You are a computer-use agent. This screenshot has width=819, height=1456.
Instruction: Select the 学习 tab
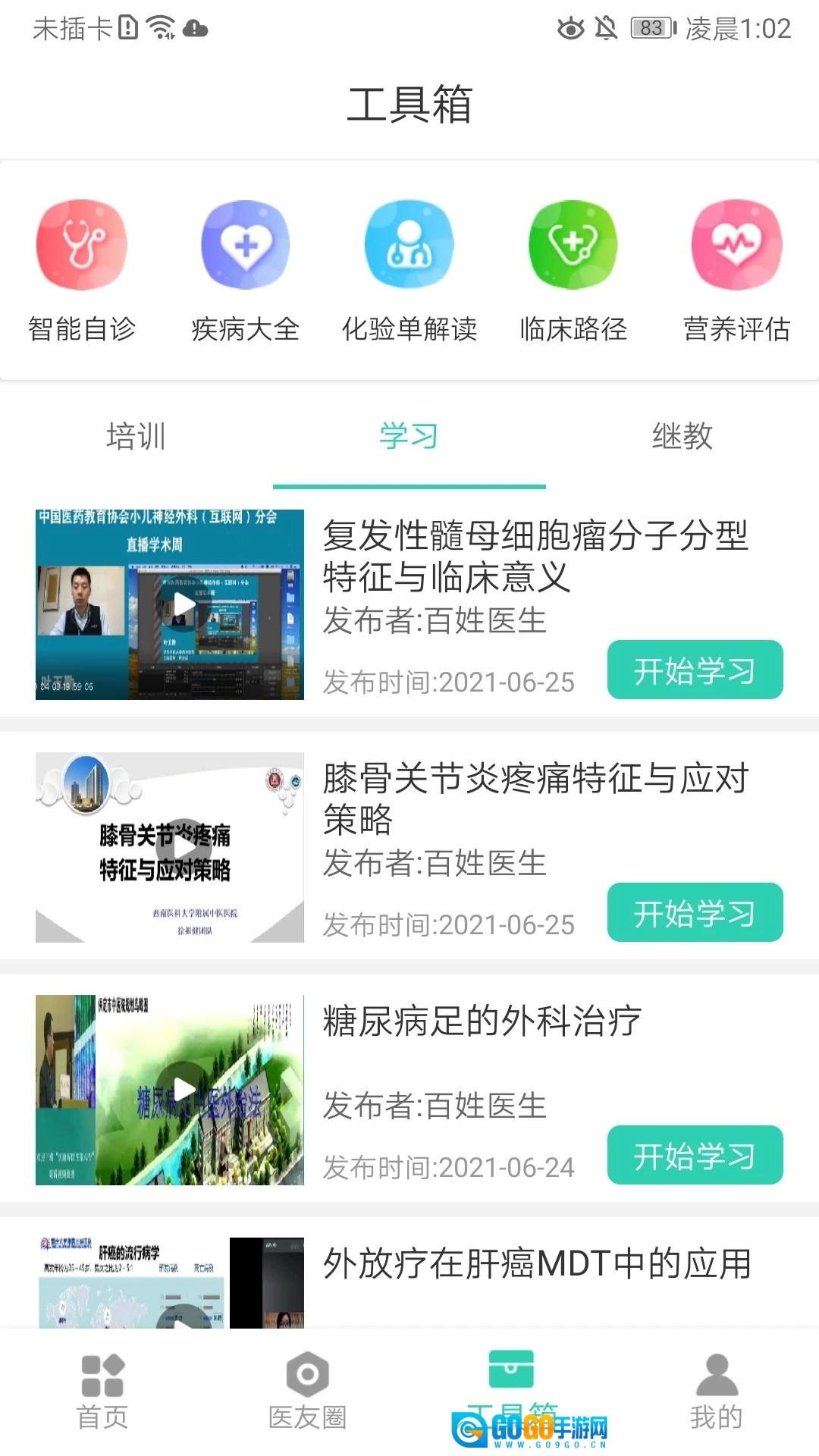(409, 437)
